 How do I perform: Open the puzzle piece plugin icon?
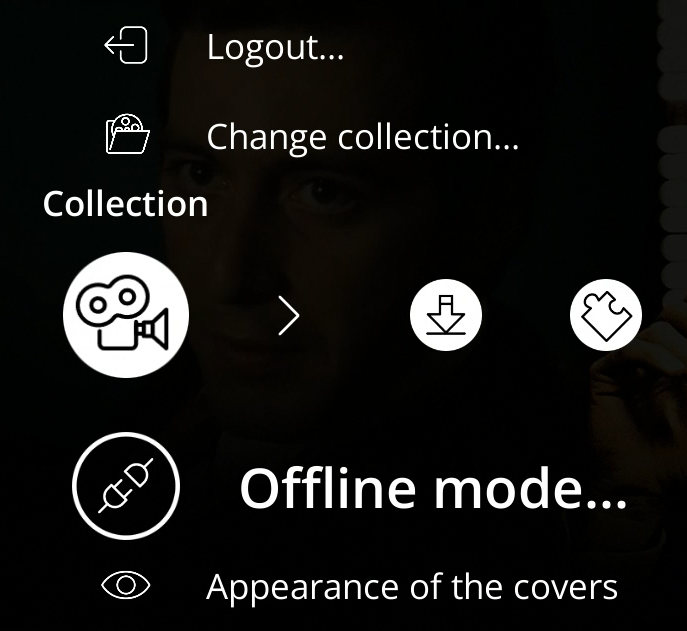605,316
